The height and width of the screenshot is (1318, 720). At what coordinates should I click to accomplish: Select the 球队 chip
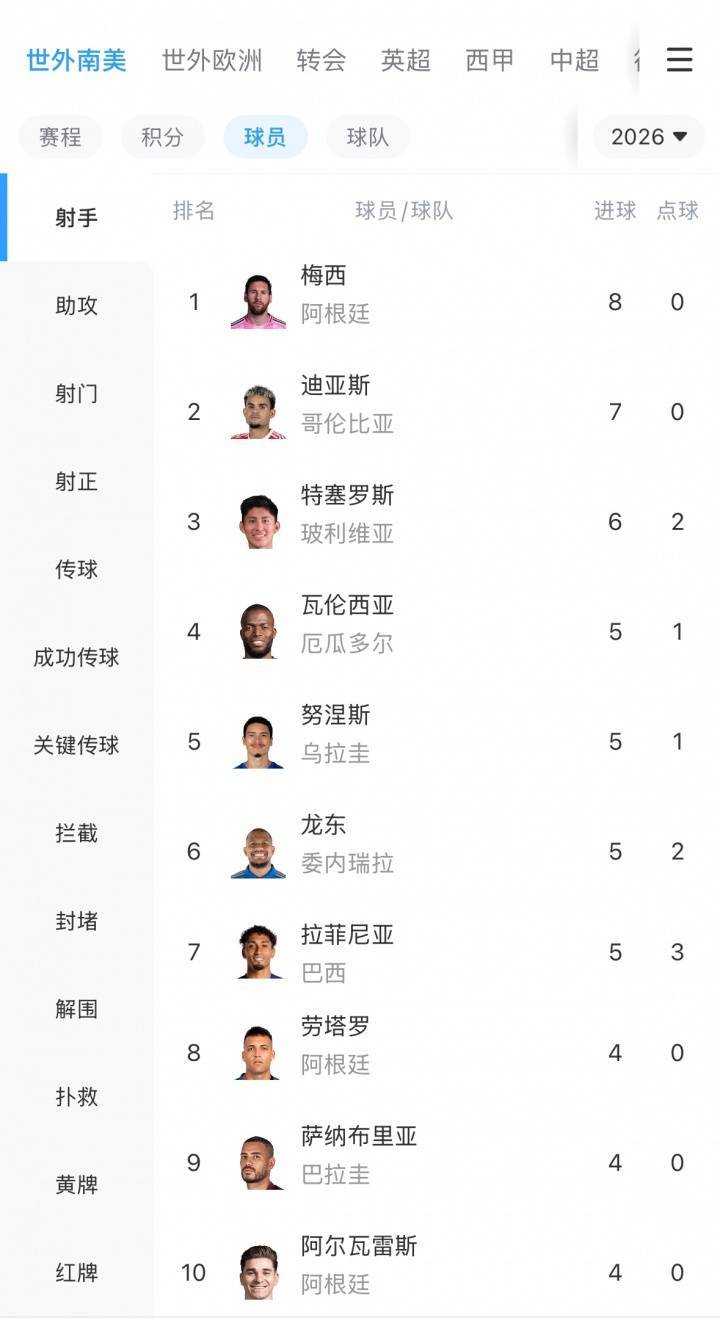(x=368, y=137)
